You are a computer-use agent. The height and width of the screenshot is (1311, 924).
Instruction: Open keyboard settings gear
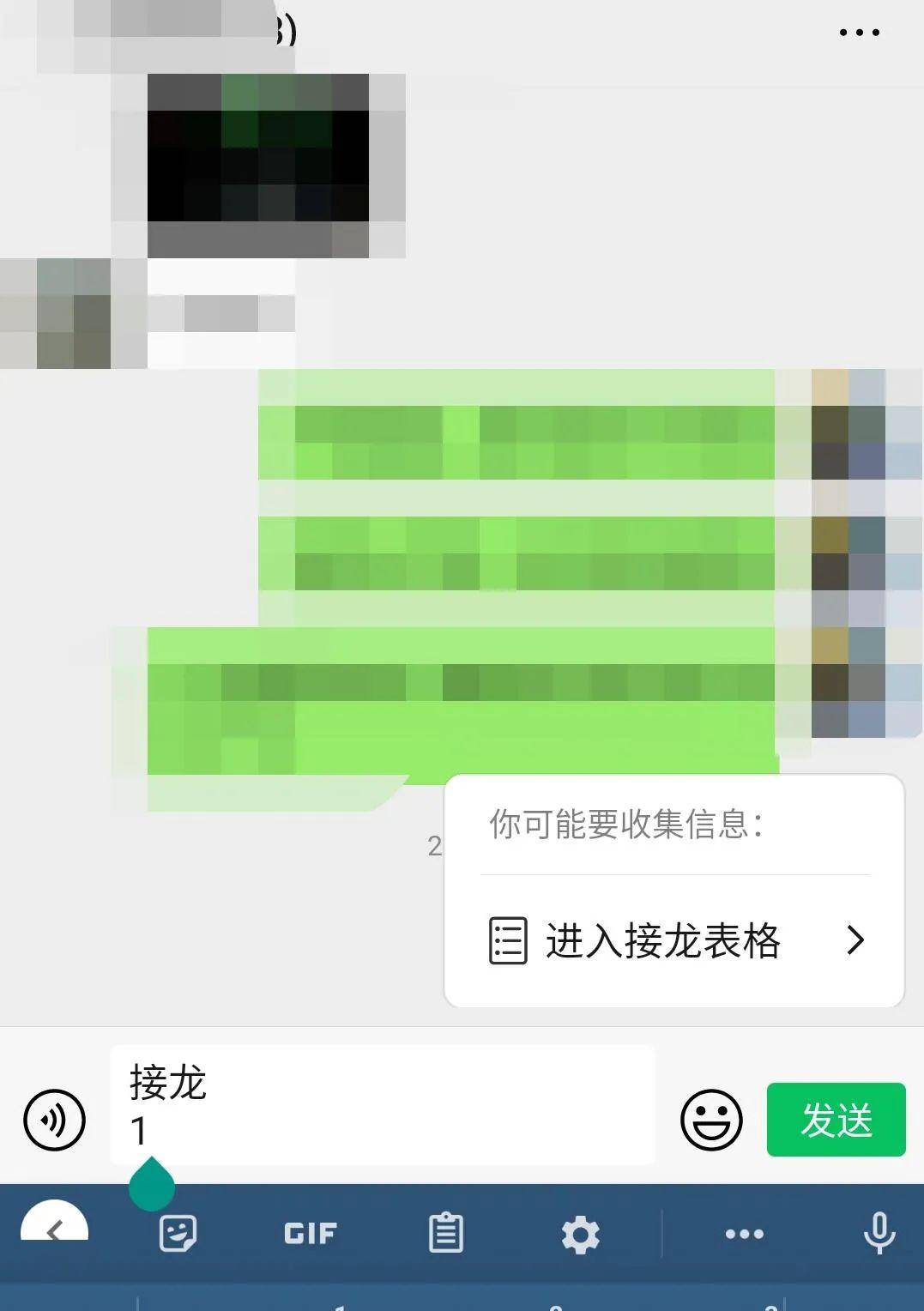point(580,1234)
